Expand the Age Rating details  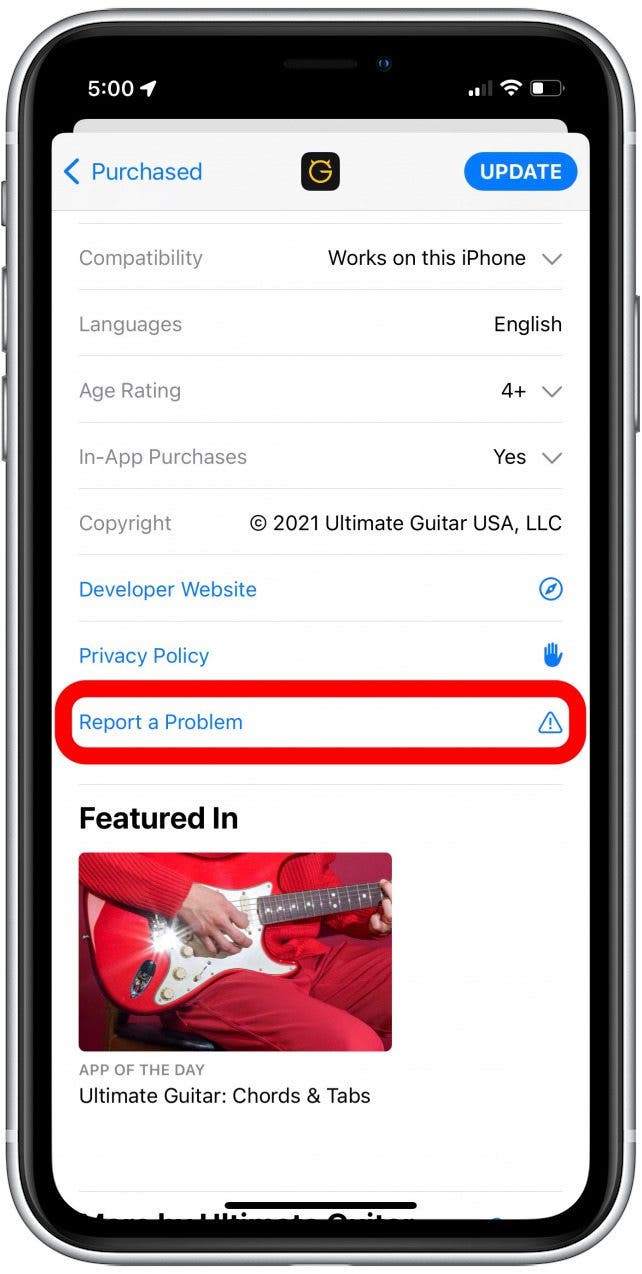551,391
